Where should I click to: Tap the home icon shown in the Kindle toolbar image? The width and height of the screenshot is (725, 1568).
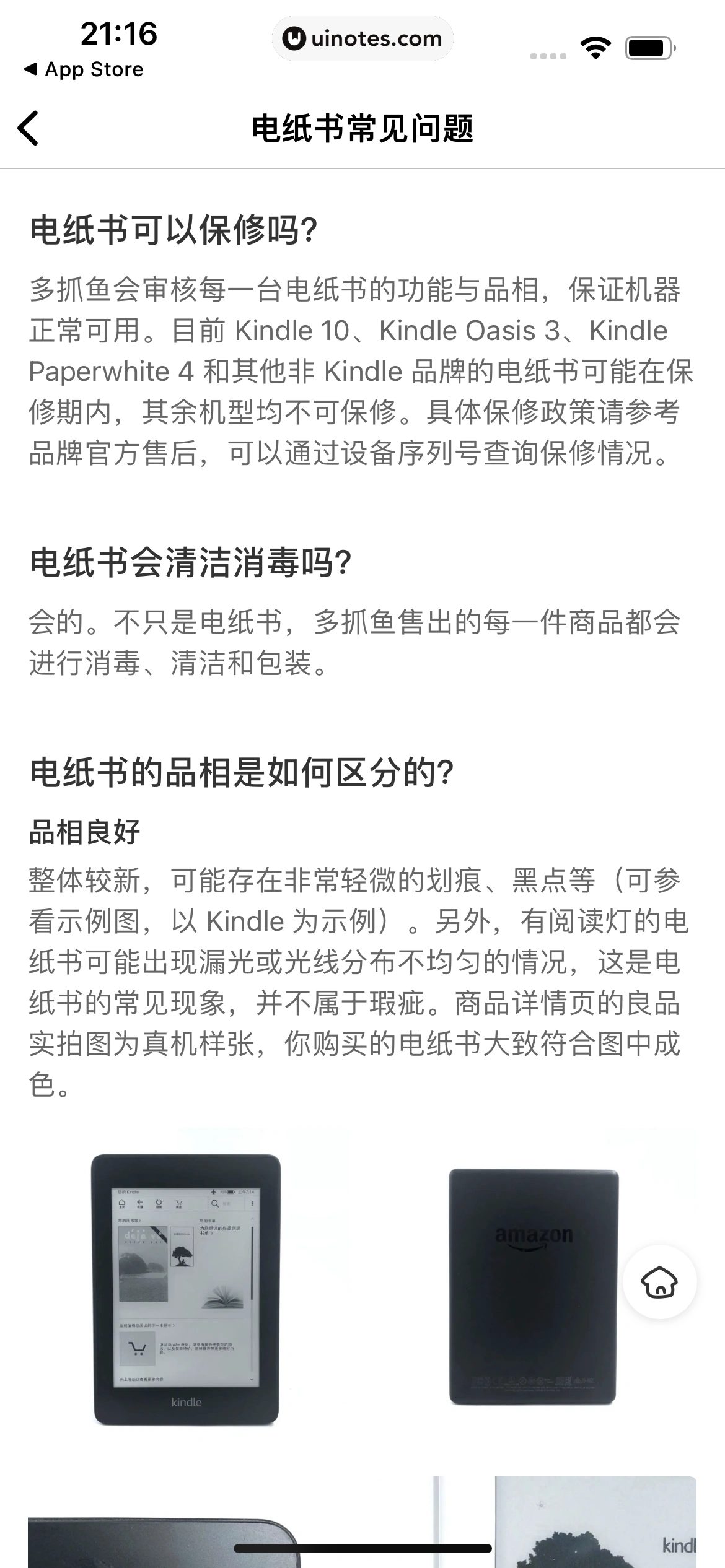(123, 1203)
